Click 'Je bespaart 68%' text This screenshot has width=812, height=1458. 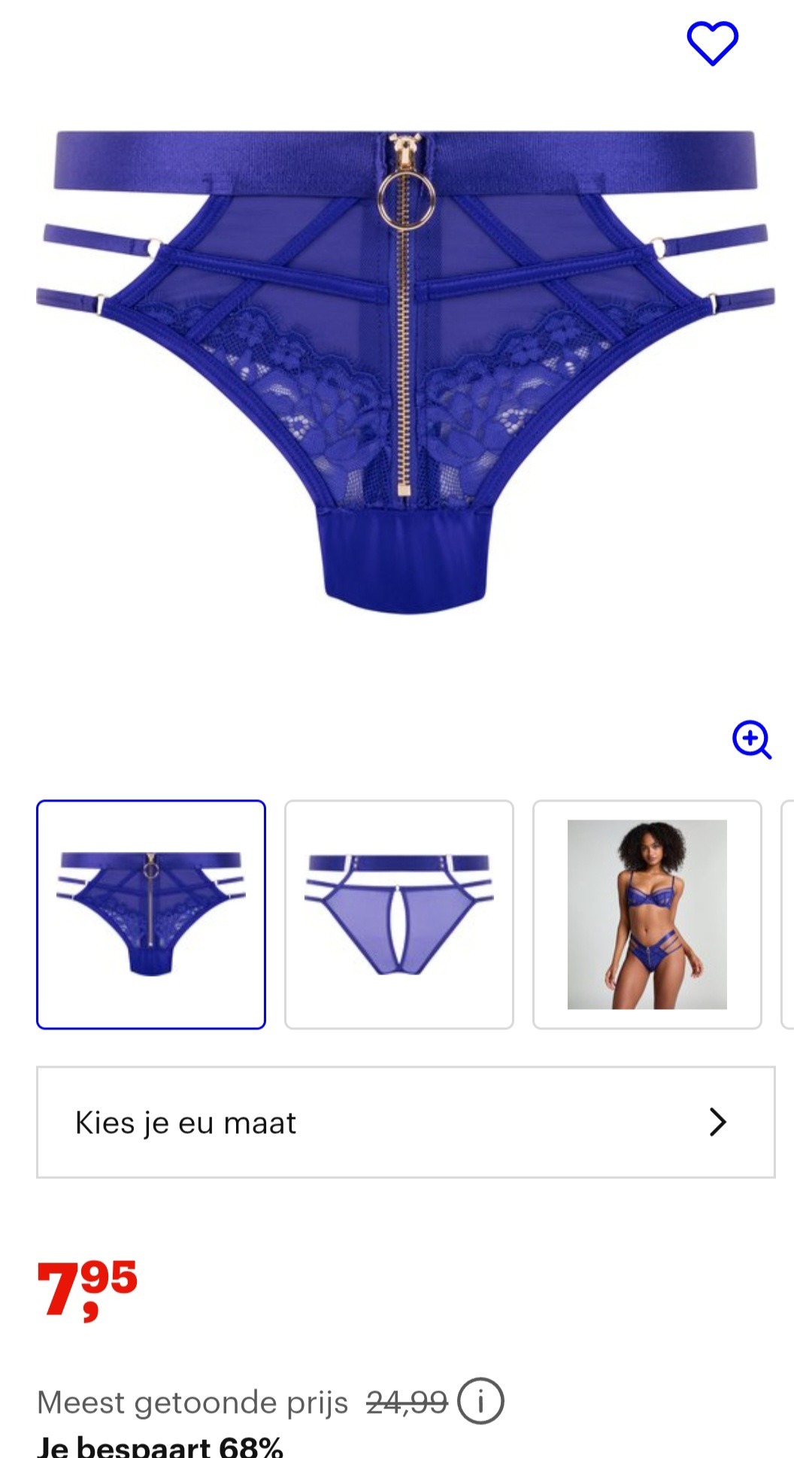point(163,1450)
